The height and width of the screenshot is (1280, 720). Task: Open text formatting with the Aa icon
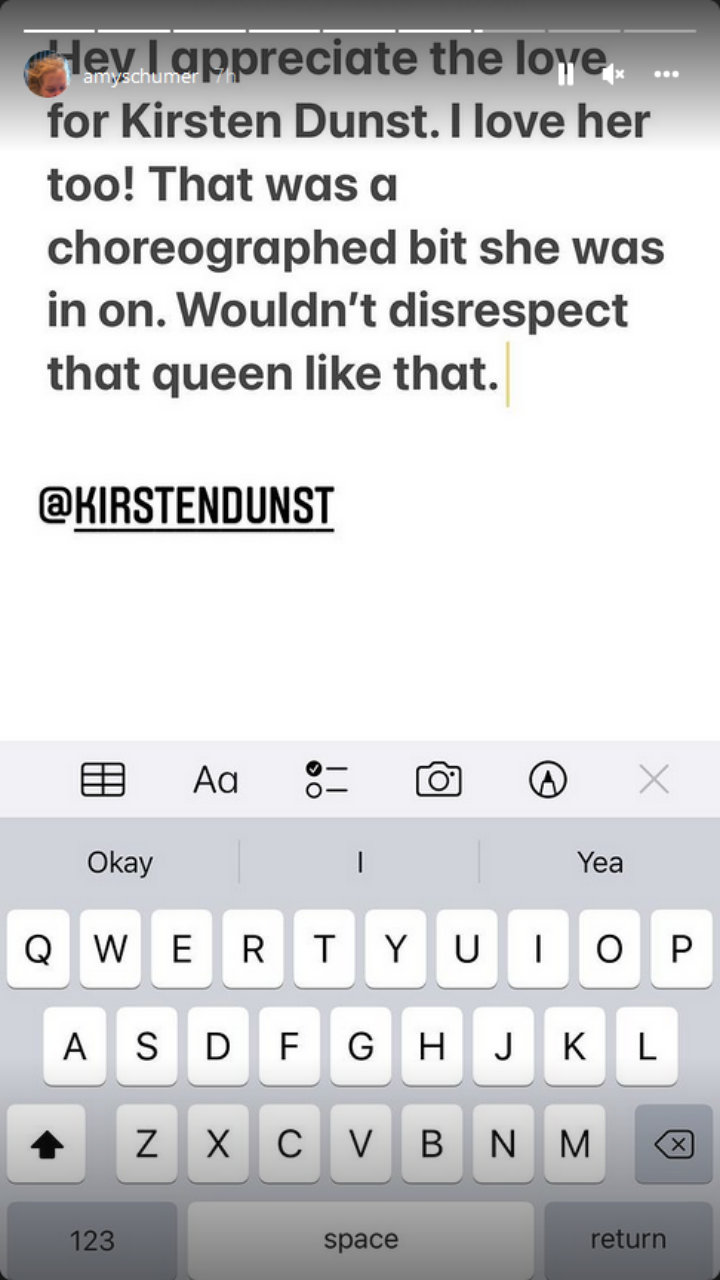point(214,780)
